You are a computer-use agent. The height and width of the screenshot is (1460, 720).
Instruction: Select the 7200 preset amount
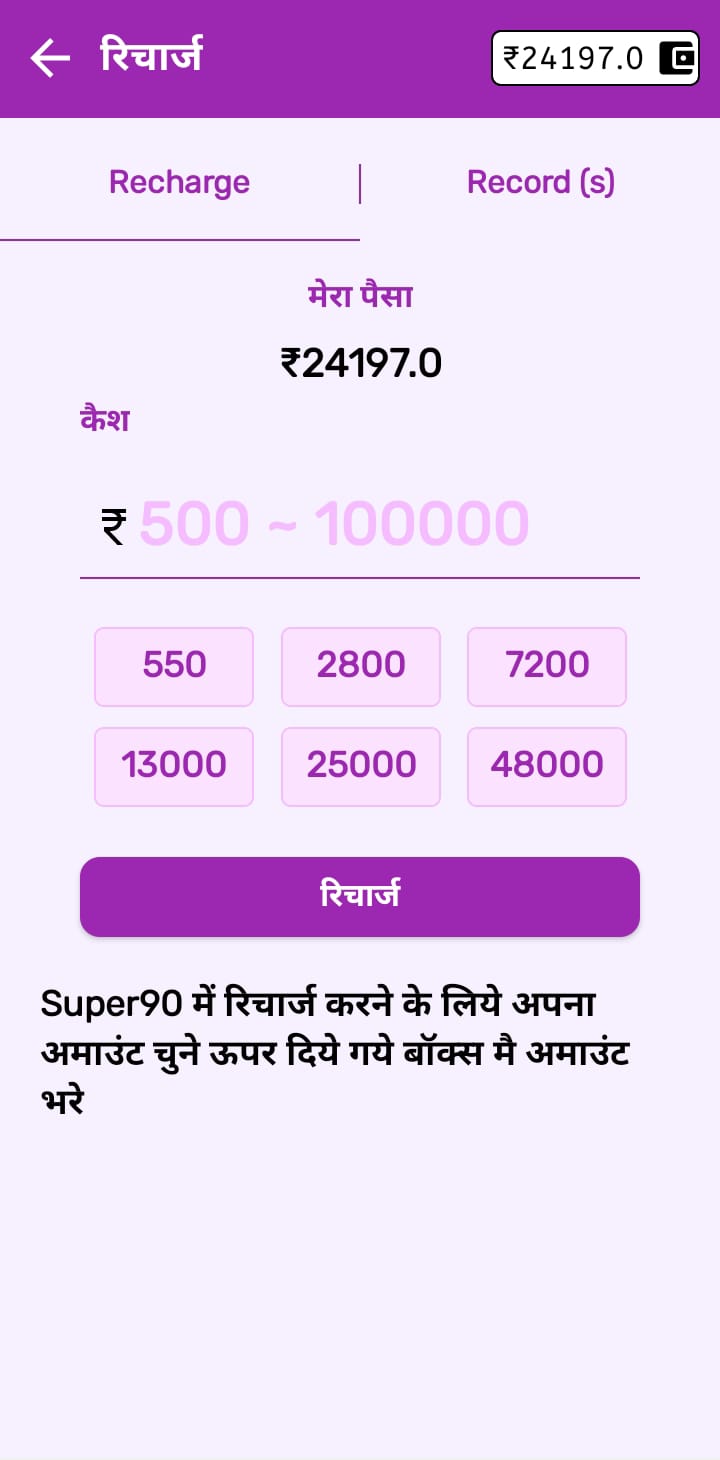tap(547, 666)
